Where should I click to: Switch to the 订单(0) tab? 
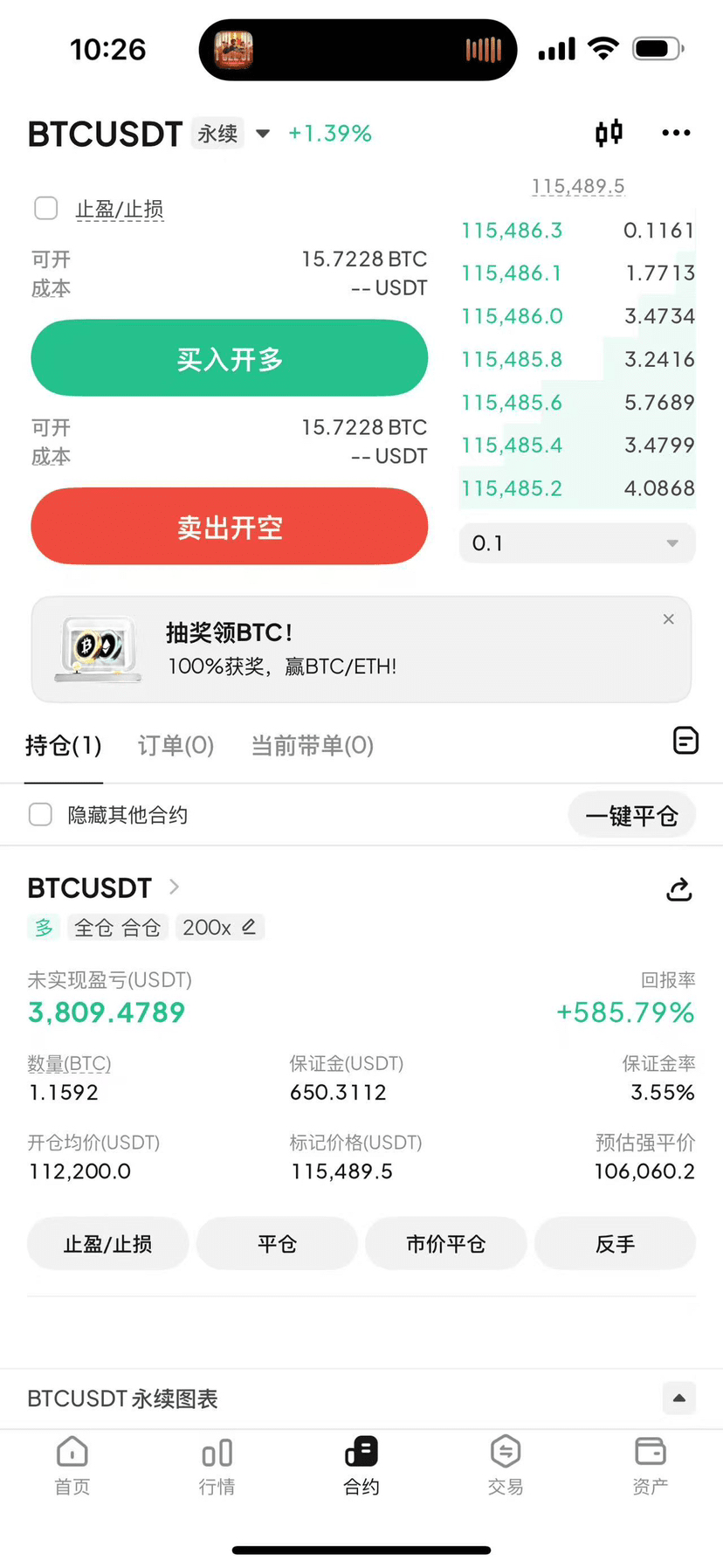click(x=176, y=745)
